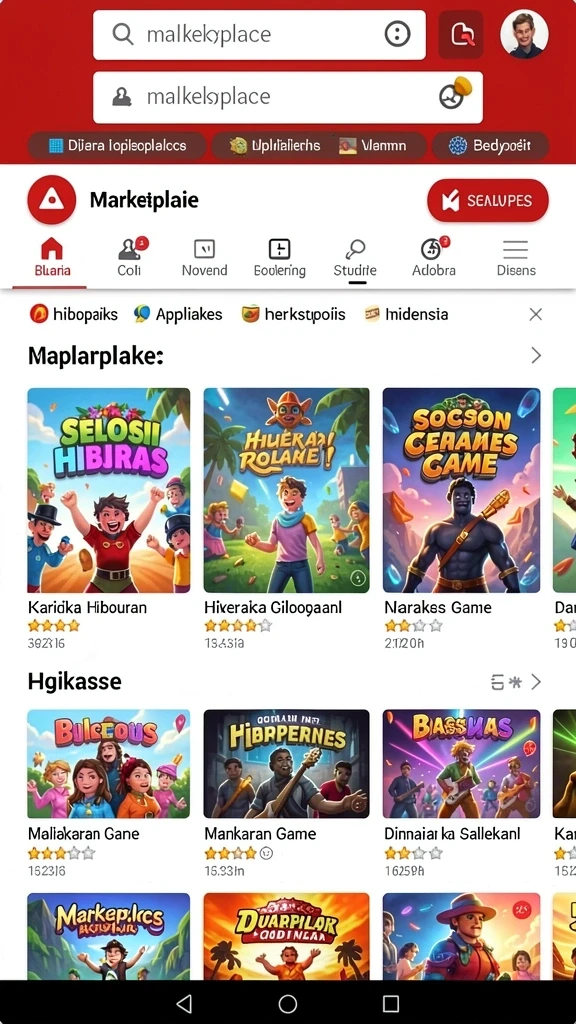The width and height of the screenshot is (576, 1024).
Task: Go back with the system back button
Action: pyautogui.click(x=185, y=1003)
